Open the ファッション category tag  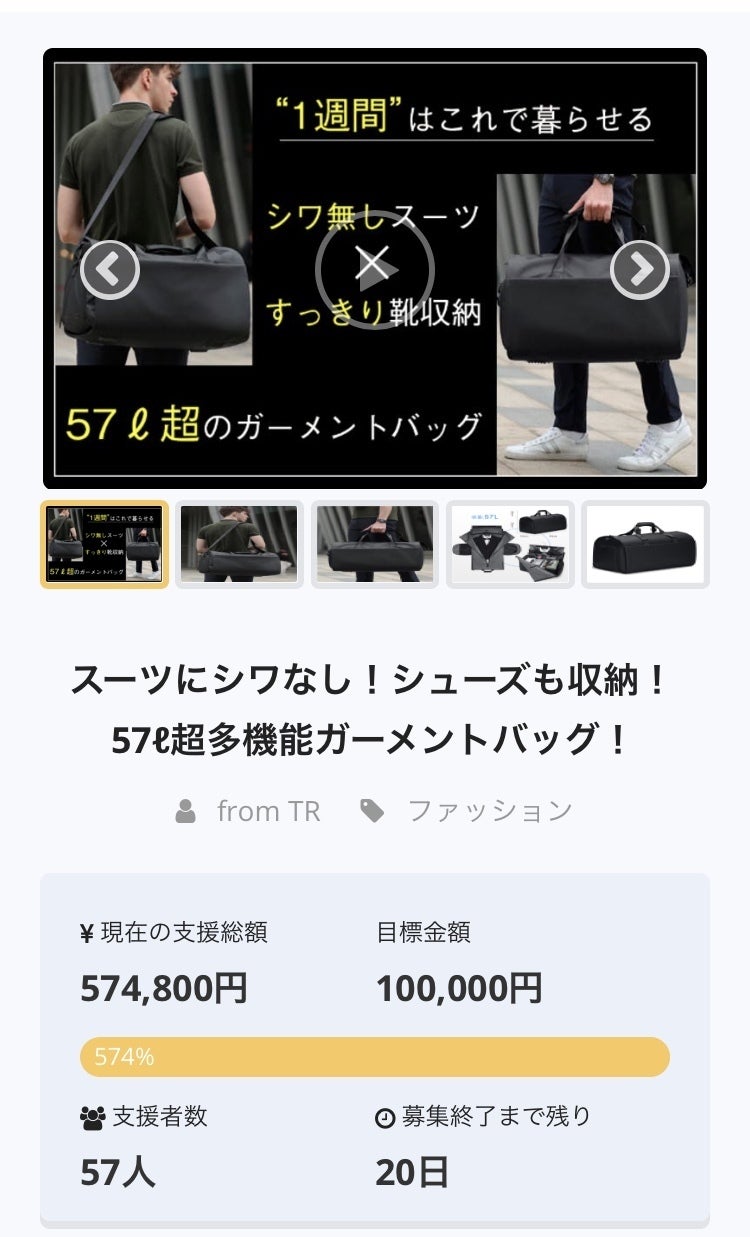pos(489,811)
